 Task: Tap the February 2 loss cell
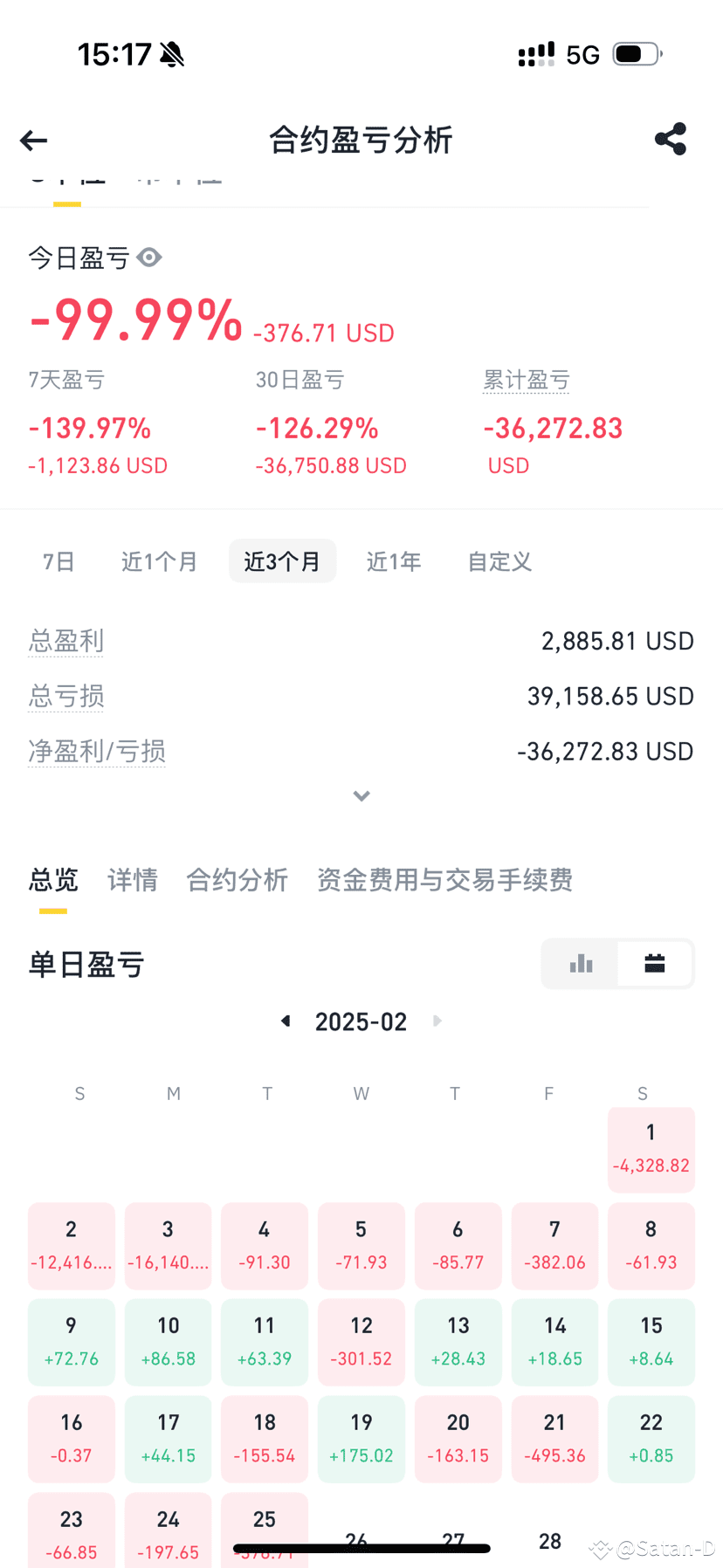click(71, 1246)
